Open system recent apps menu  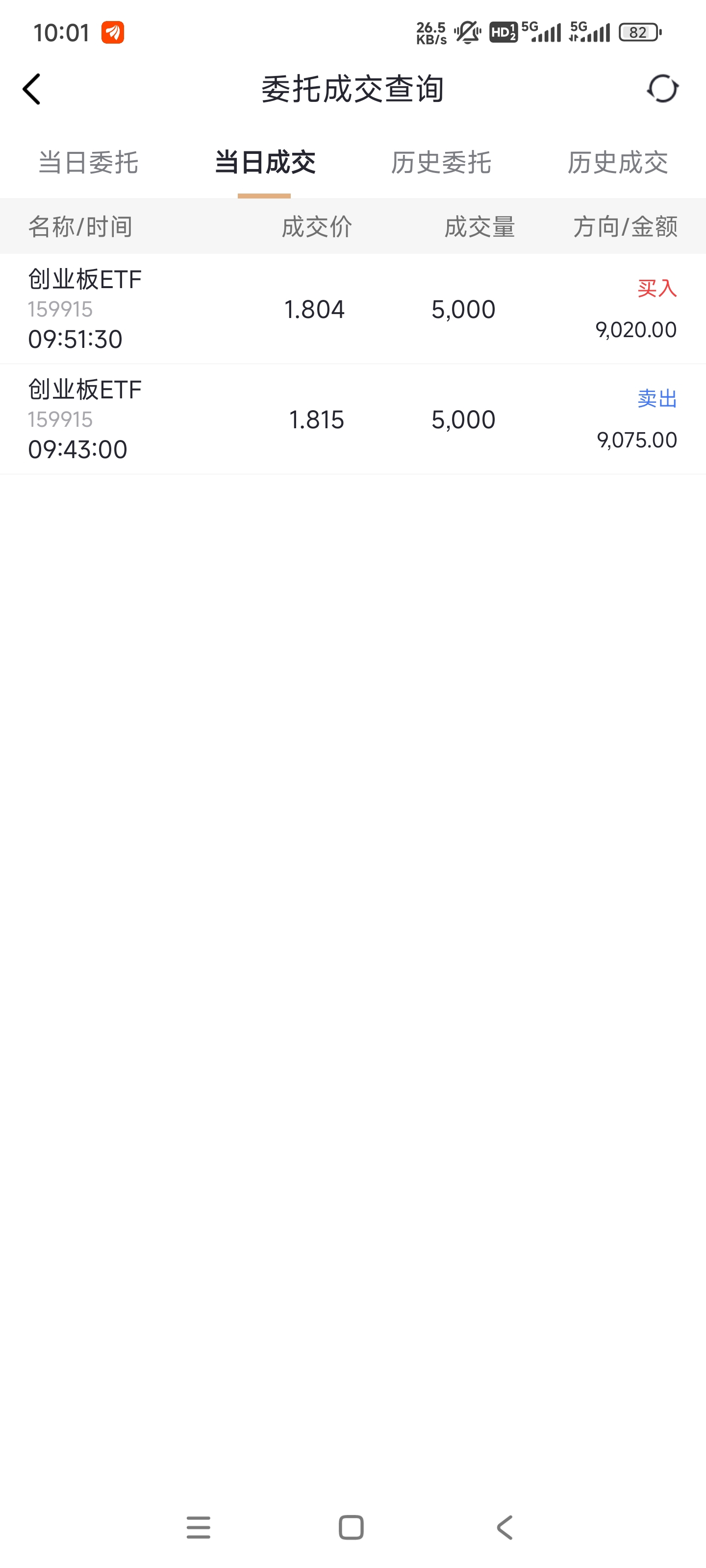pyautogui.click(x=199, y=1527)
